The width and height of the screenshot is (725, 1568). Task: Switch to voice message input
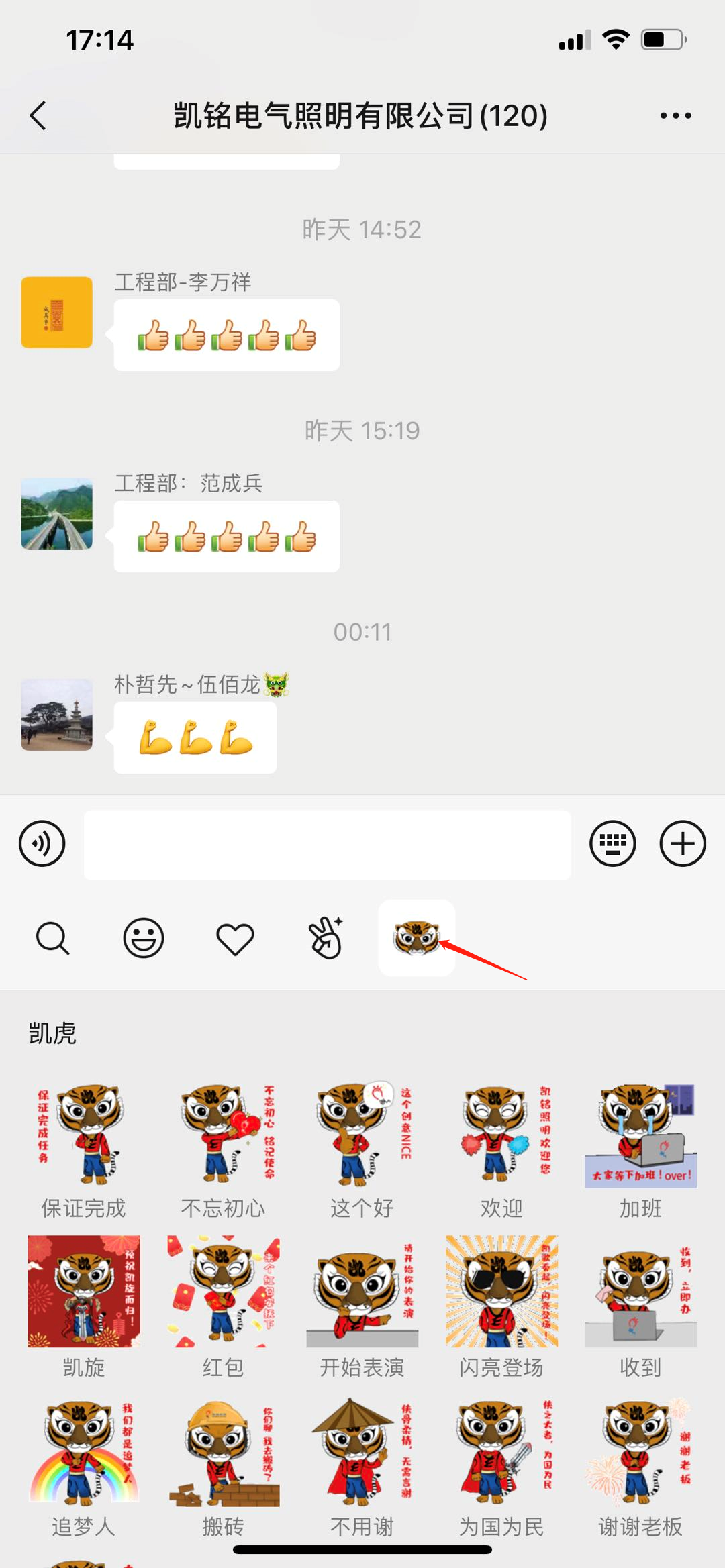coord(42,843)
